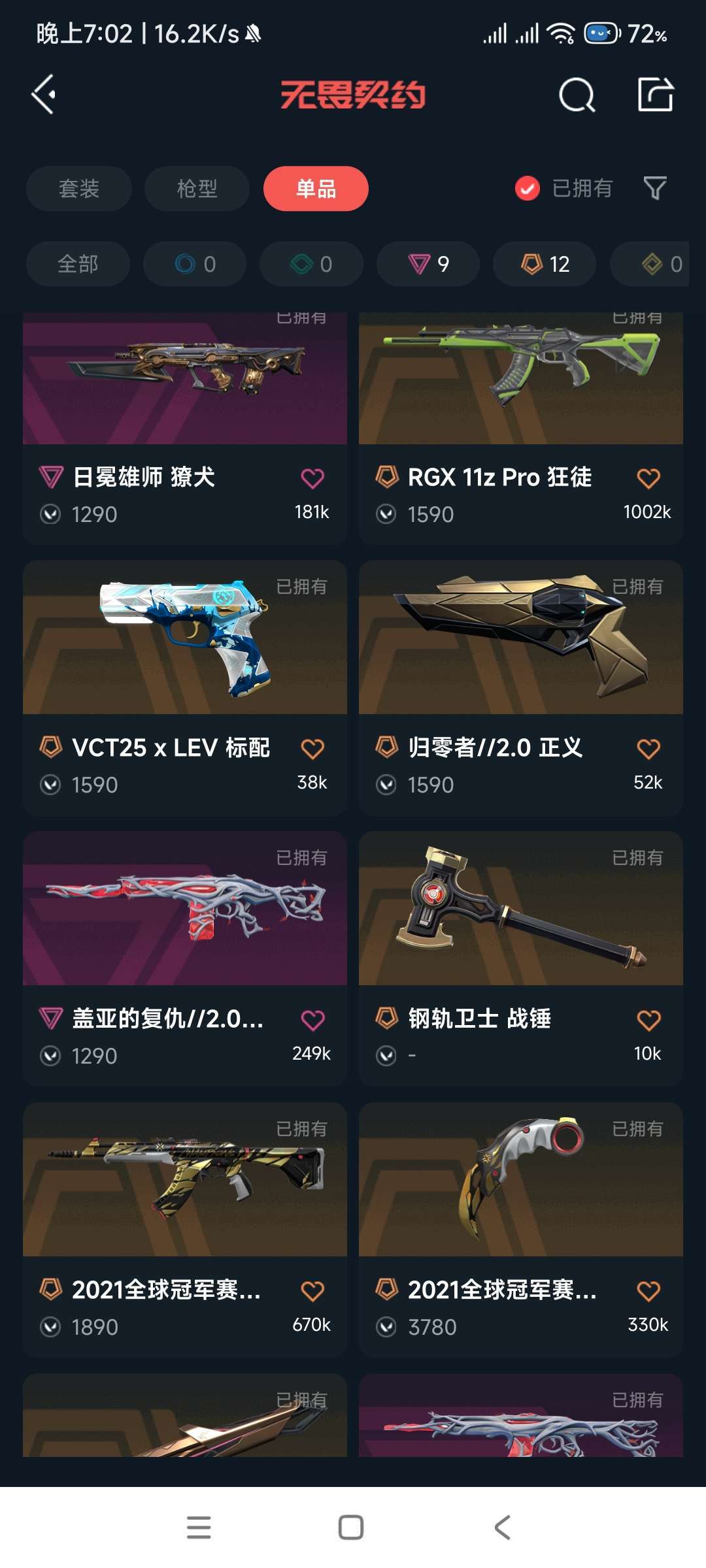
Task: Favorite the 归零者//2.0 正义 skin
Action: pos(648,749)
